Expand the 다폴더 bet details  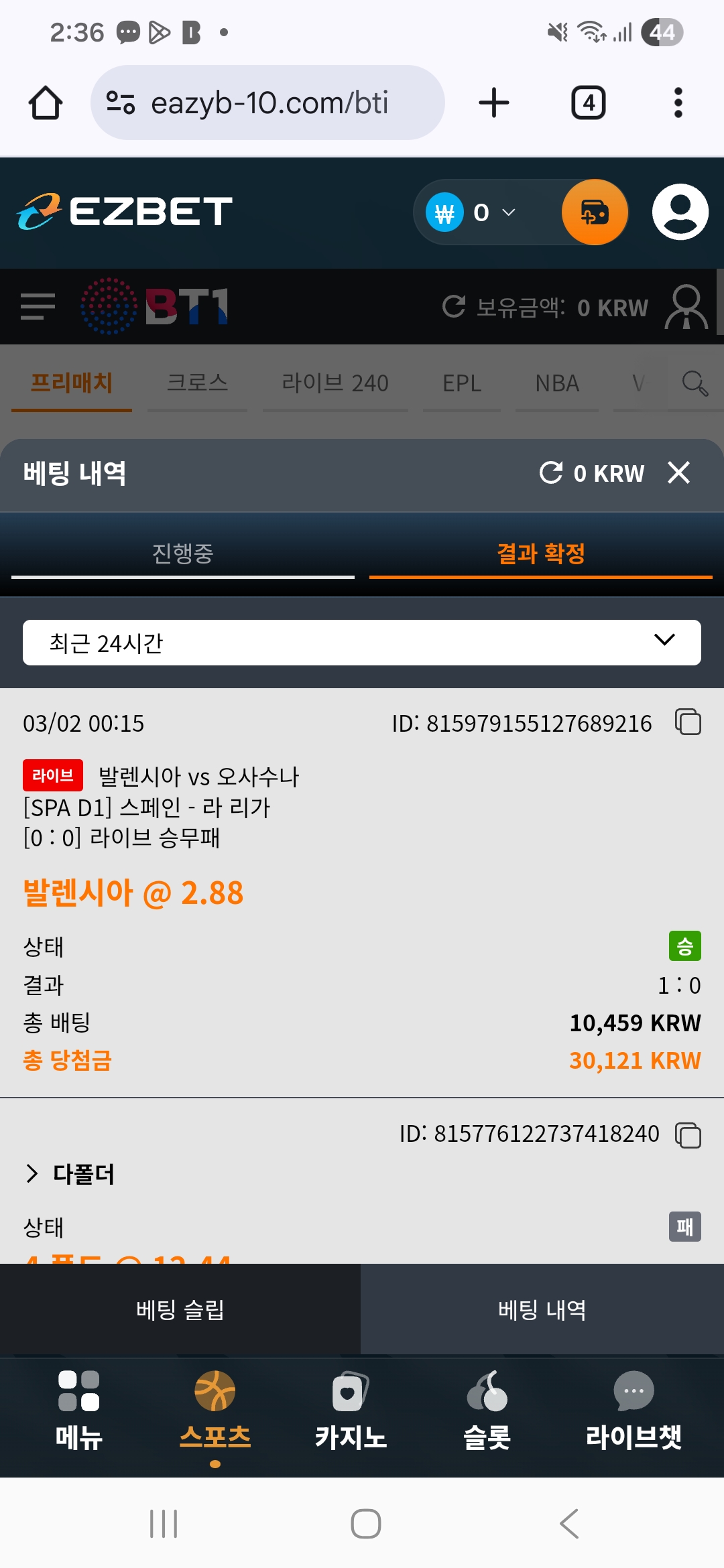click(70, 1174)
